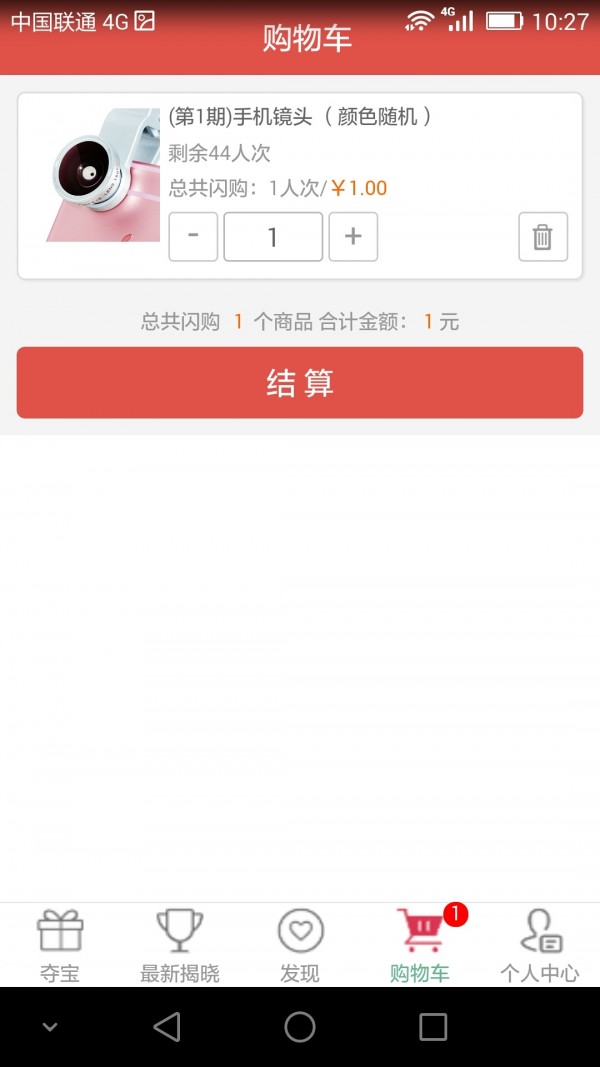Switch to the 个人中心 tab
This screenshot has width=600, height=1067.
(540, 945)
